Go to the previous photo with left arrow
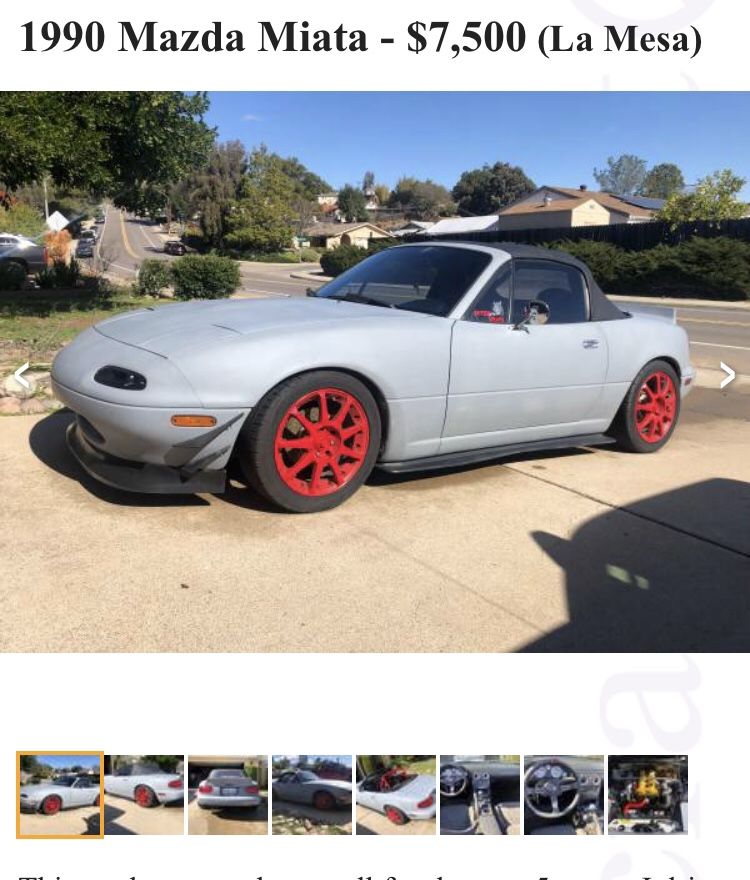 (22, 375)
